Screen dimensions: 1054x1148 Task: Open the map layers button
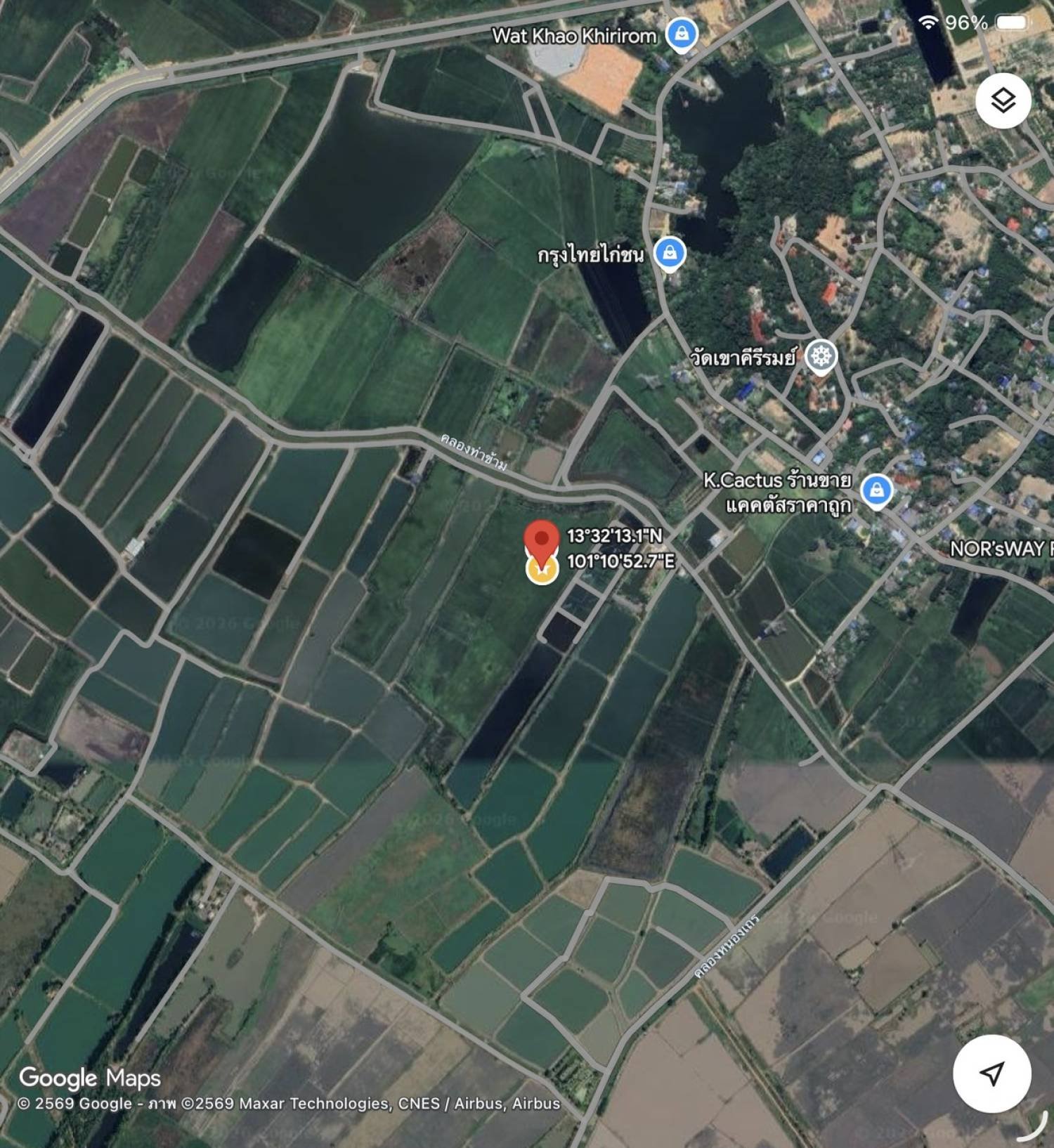tap(1003, 100)
